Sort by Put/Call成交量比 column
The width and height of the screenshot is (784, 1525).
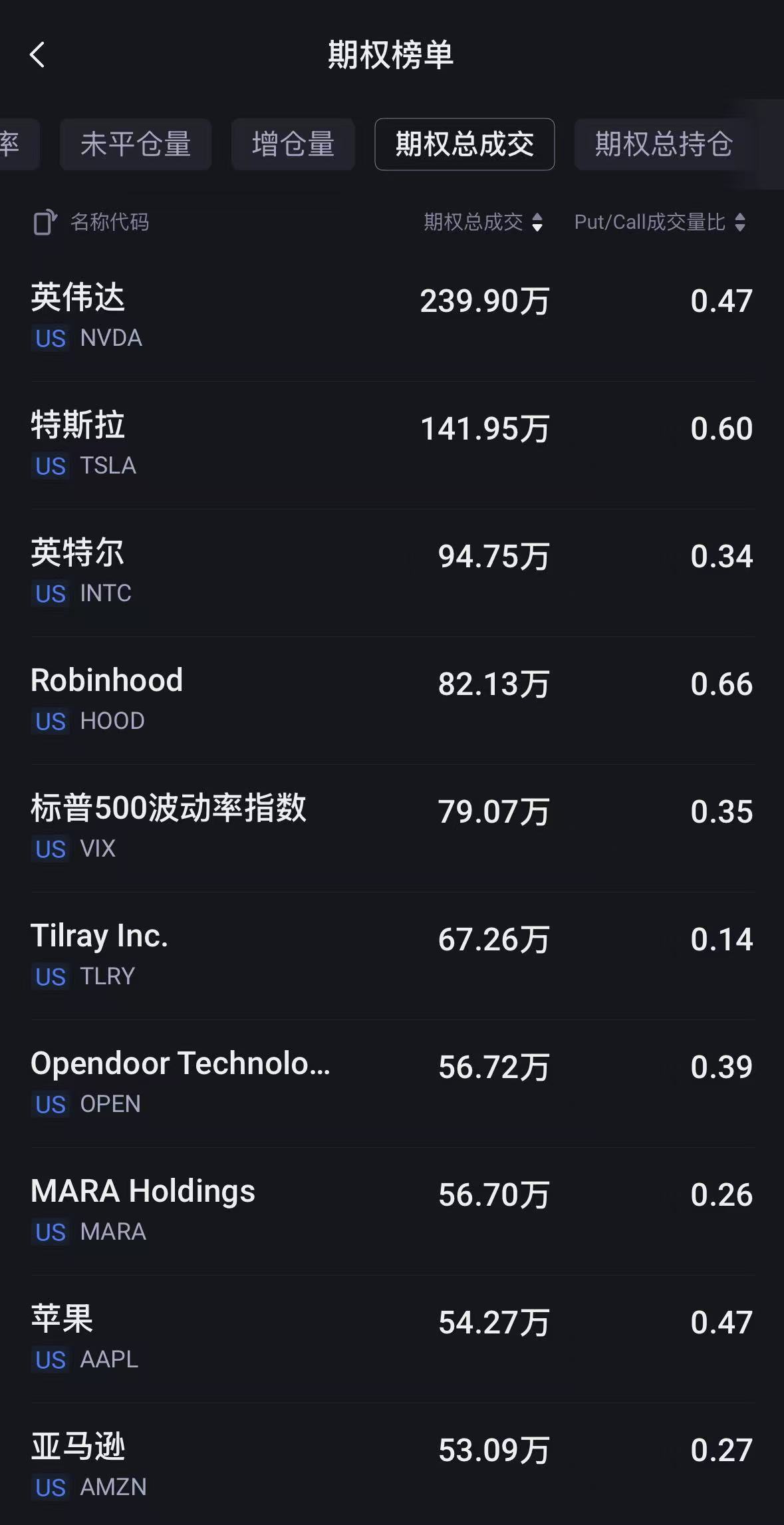tap(659, 222)
